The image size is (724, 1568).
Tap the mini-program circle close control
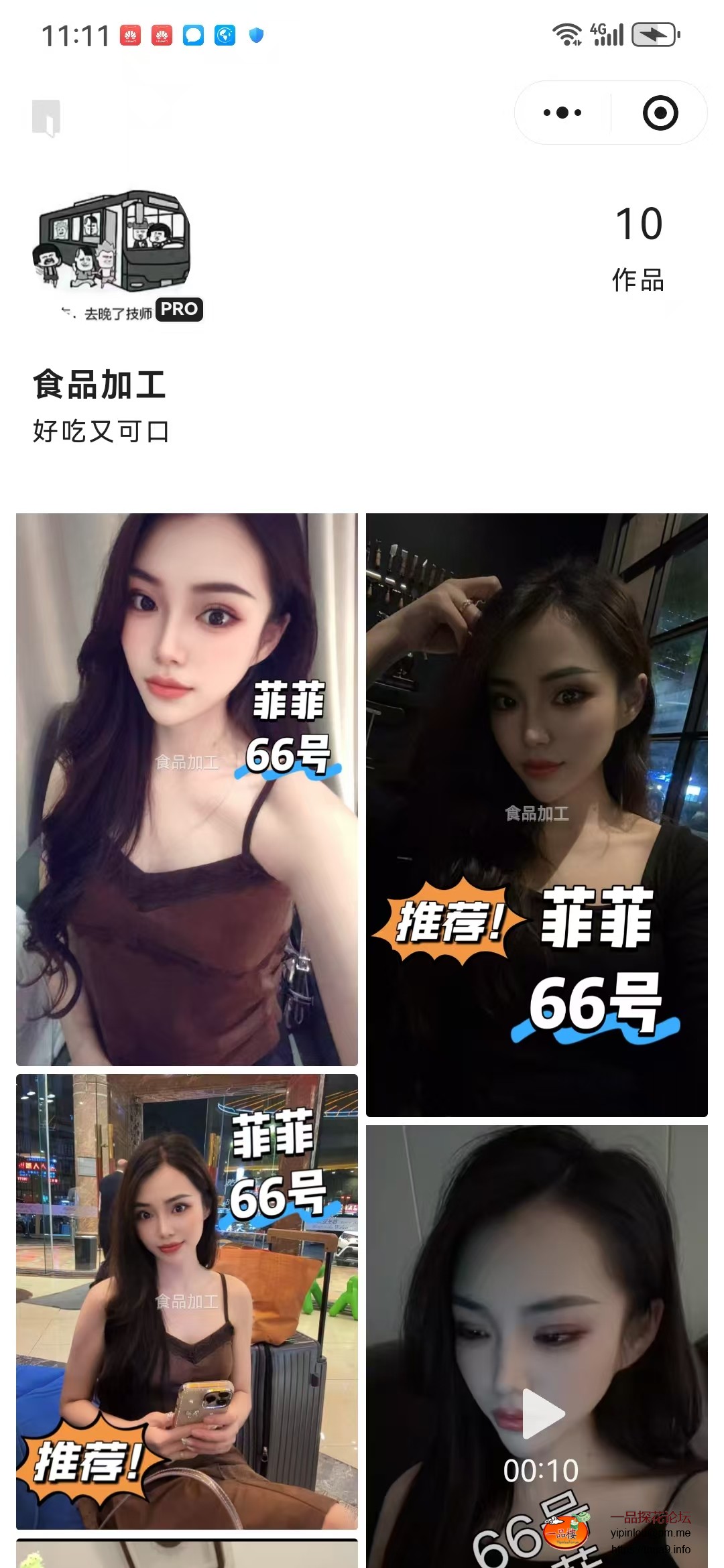click(660, 112)
